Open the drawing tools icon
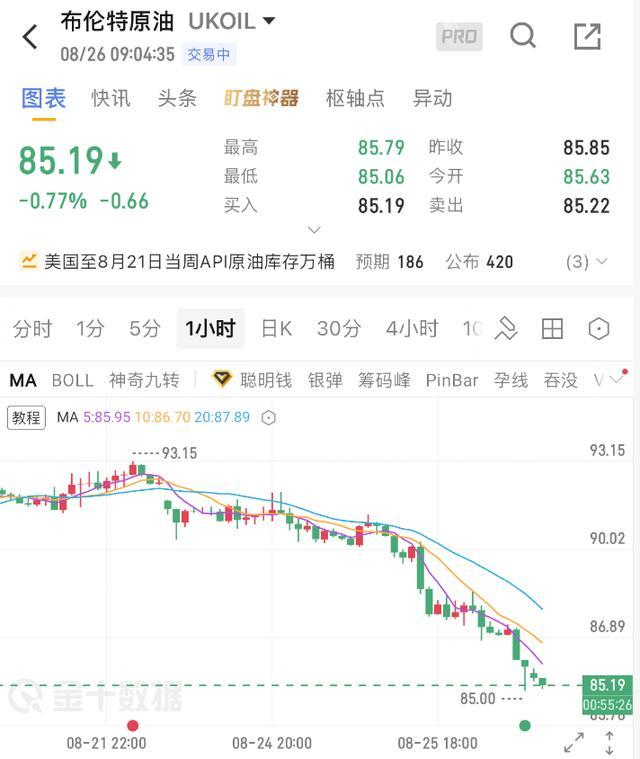Viewport: 640px width, 759px height. click(x=506, y=329)
